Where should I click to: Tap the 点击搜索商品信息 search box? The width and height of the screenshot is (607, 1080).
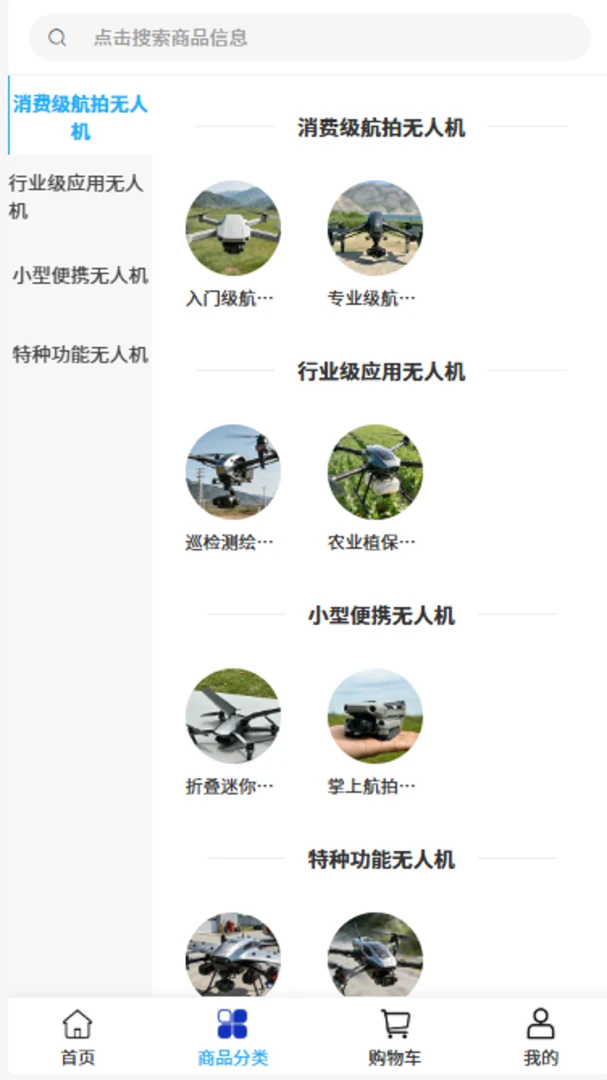(309, 37)
